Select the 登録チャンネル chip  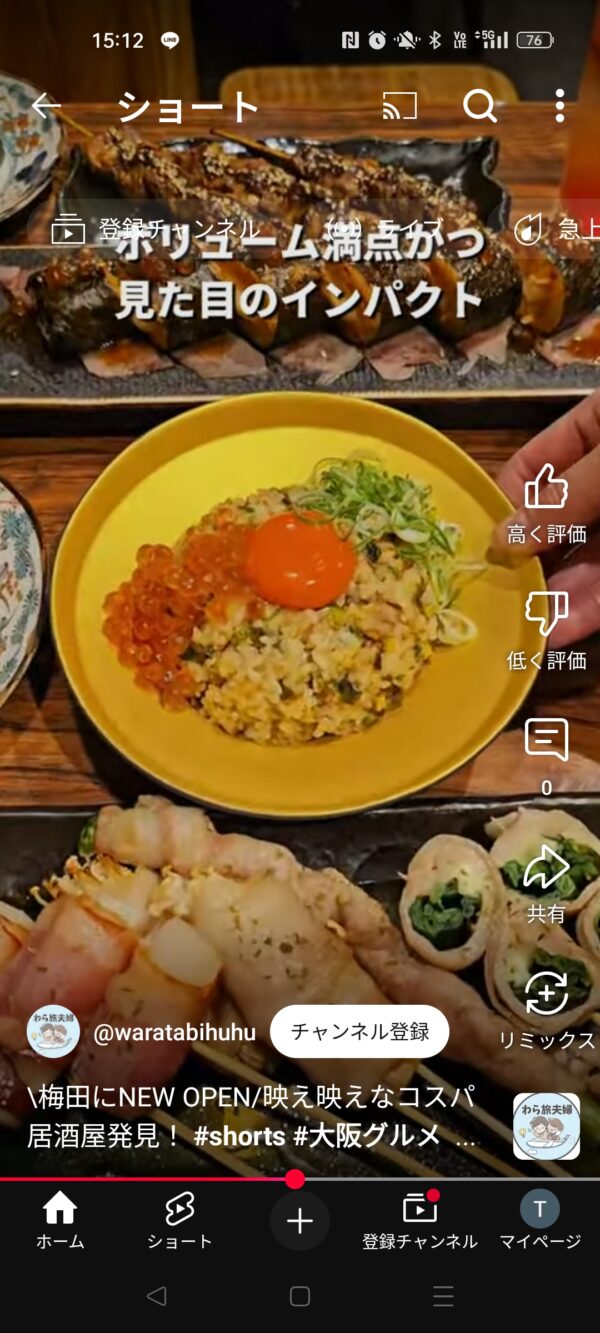pyautogui.click(x=156, y=230)
